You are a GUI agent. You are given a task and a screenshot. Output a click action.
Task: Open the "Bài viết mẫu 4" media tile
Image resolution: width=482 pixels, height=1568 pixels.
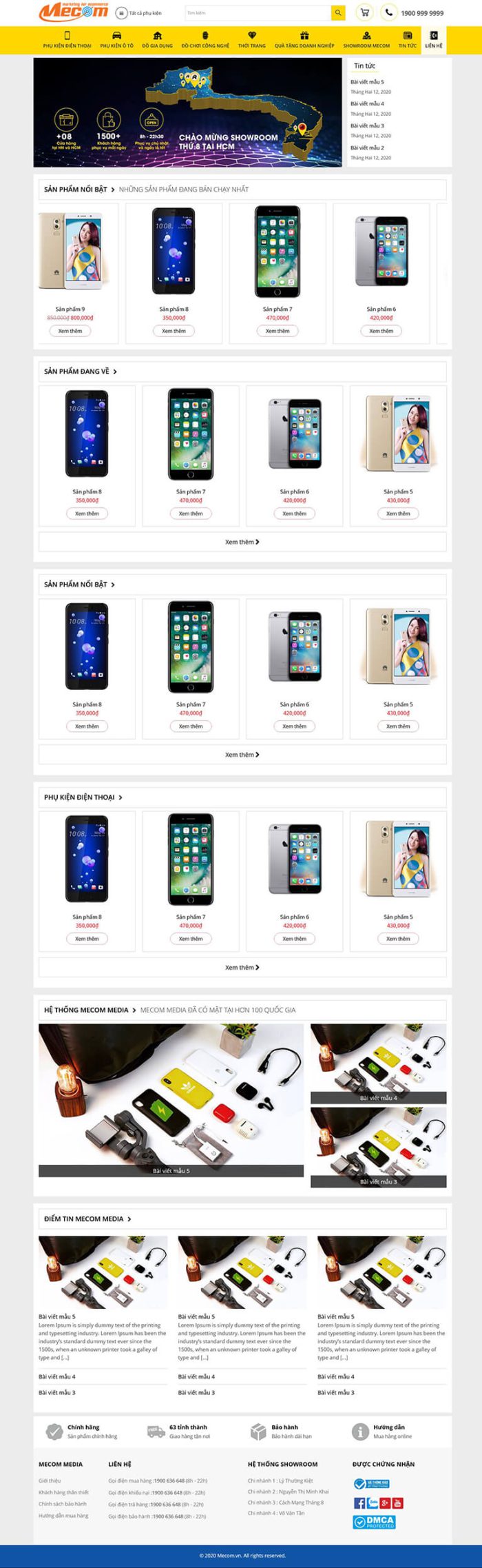[378, 1063]
